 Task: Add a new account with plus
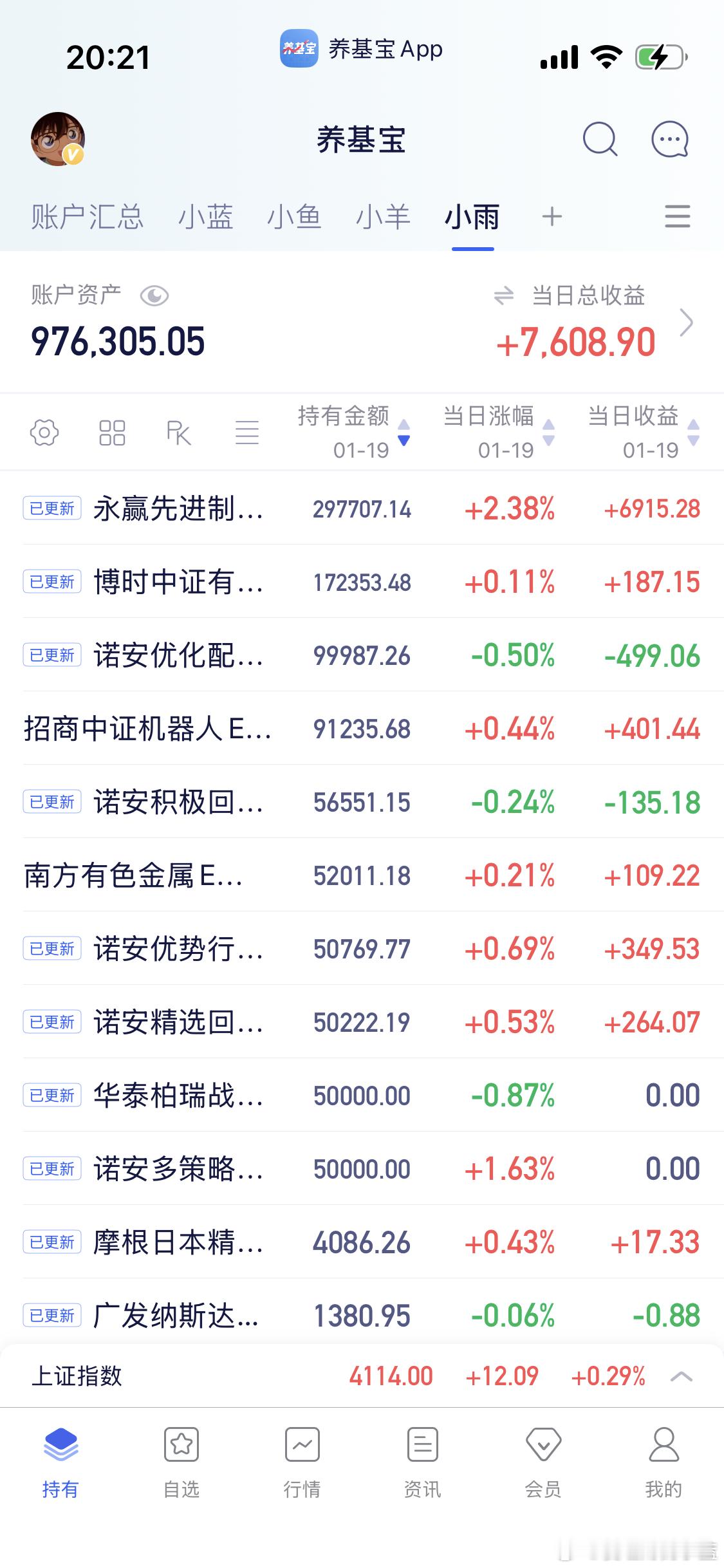point(552,217)
